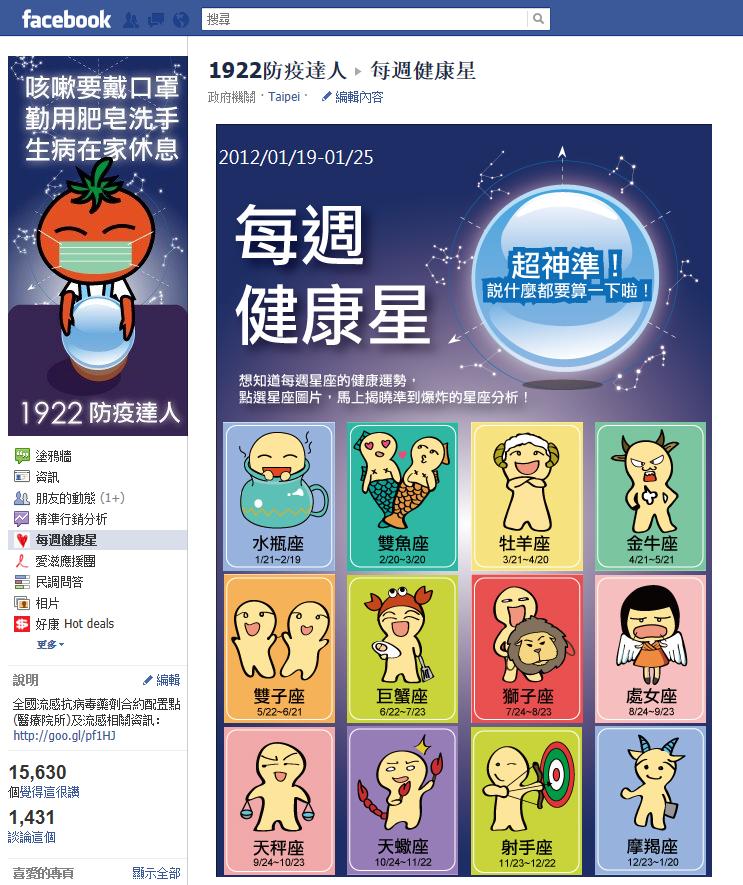Tap 顯示全部 to show all pages

pyautogui.click(x=156, y=873)
